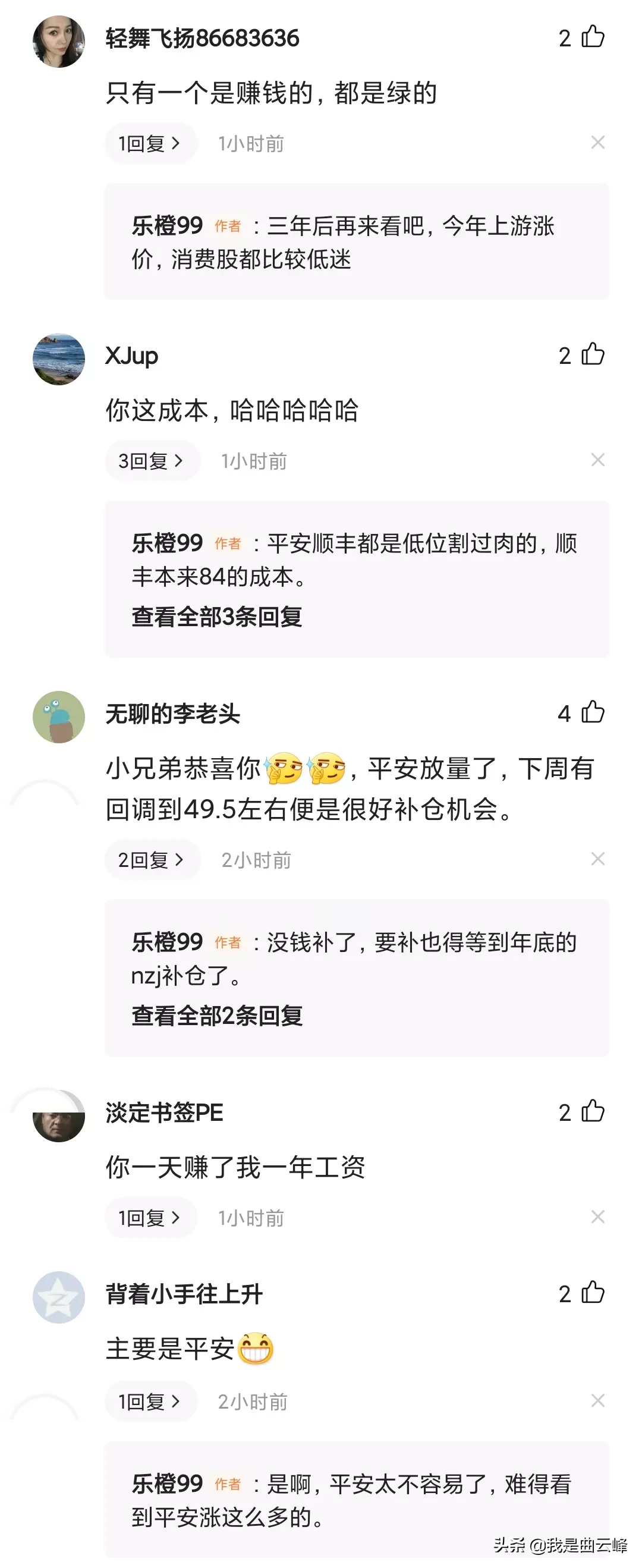Screen dimensions: 642x1568
Task: Like XJup's comment
Action: click(x=592, y=355)
